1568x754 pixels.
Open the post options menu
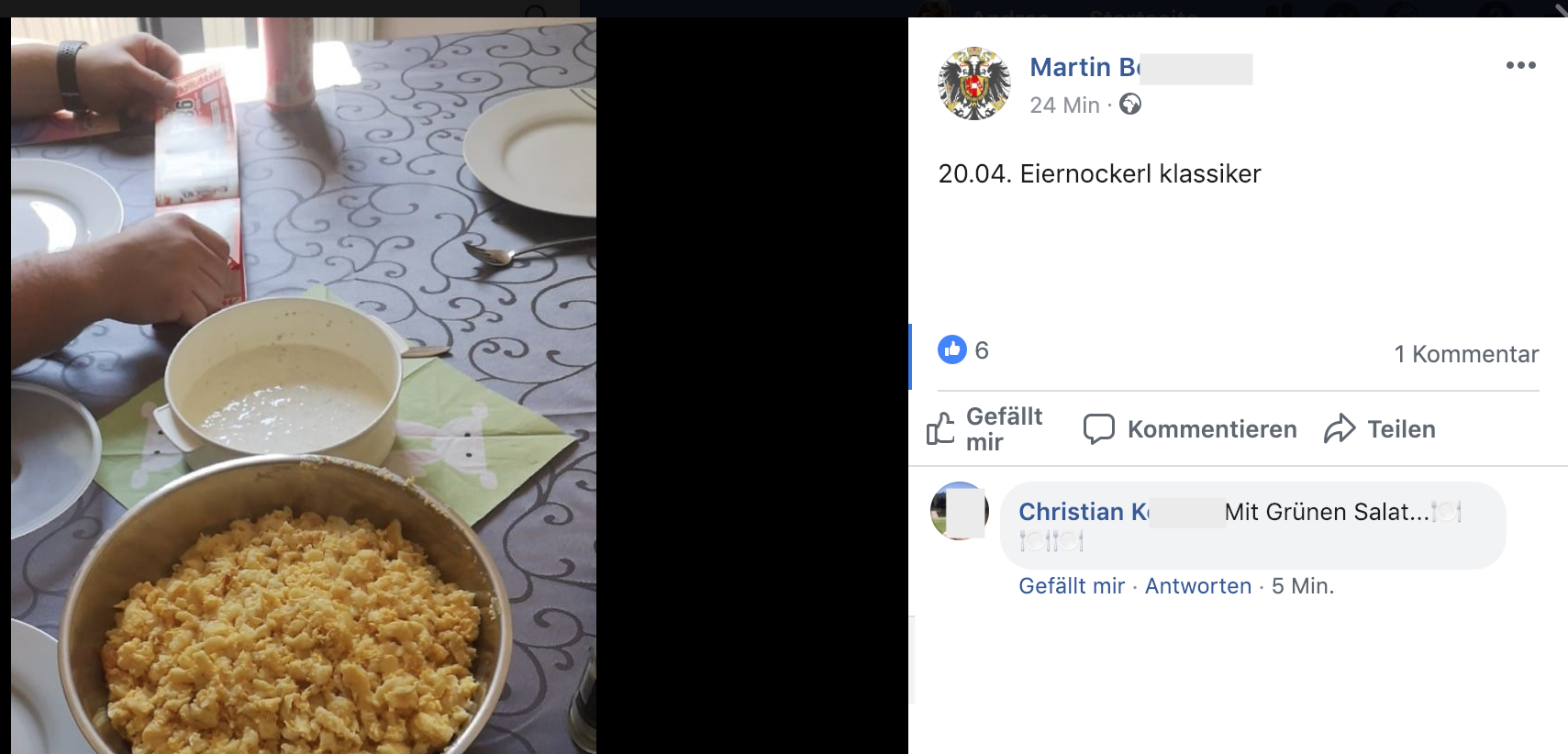click(x=1520, y=65)
